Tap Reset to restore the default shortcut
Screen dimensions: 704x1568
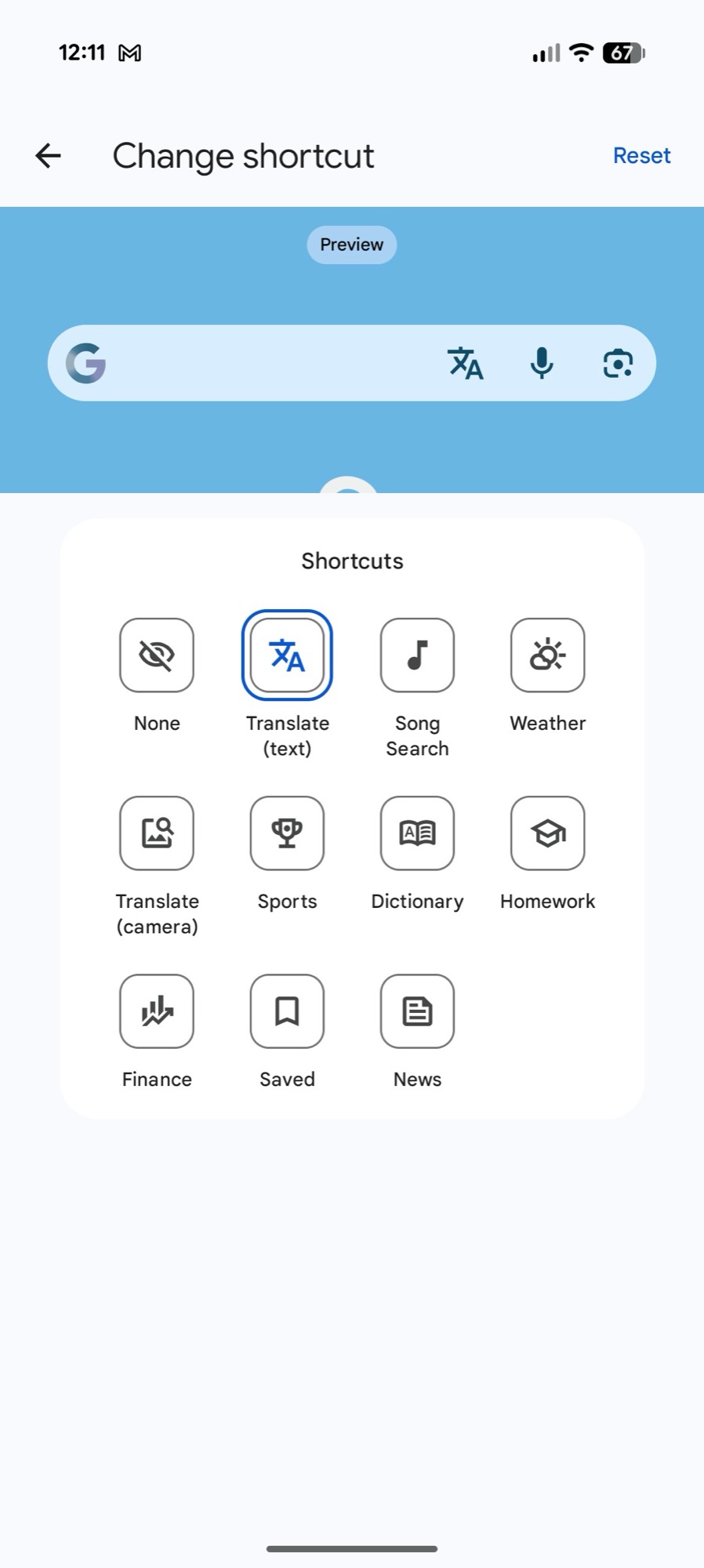(641, 155)
